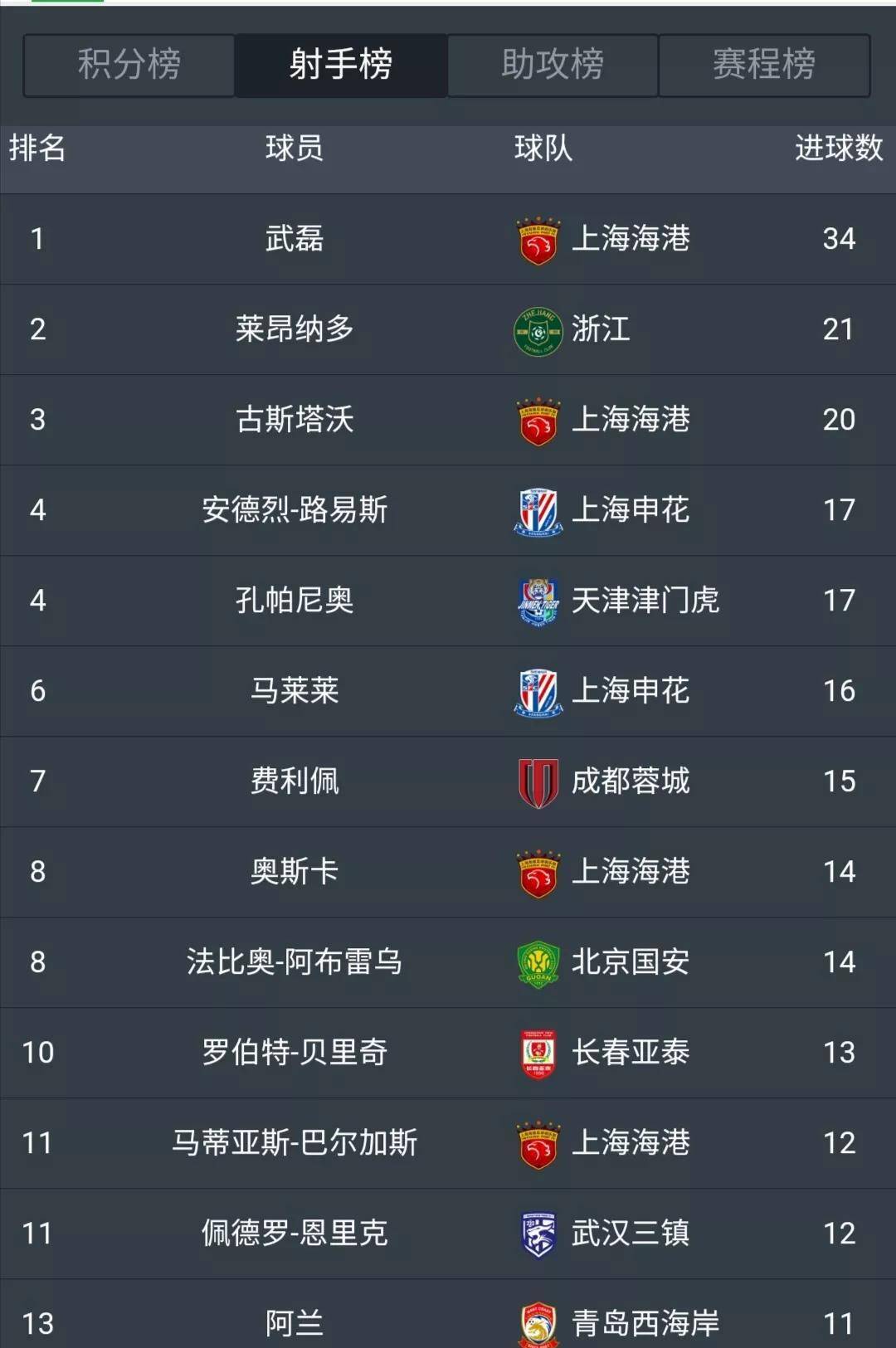Click the Chengdu Rongcheng red club badge

tap(539, 781)
